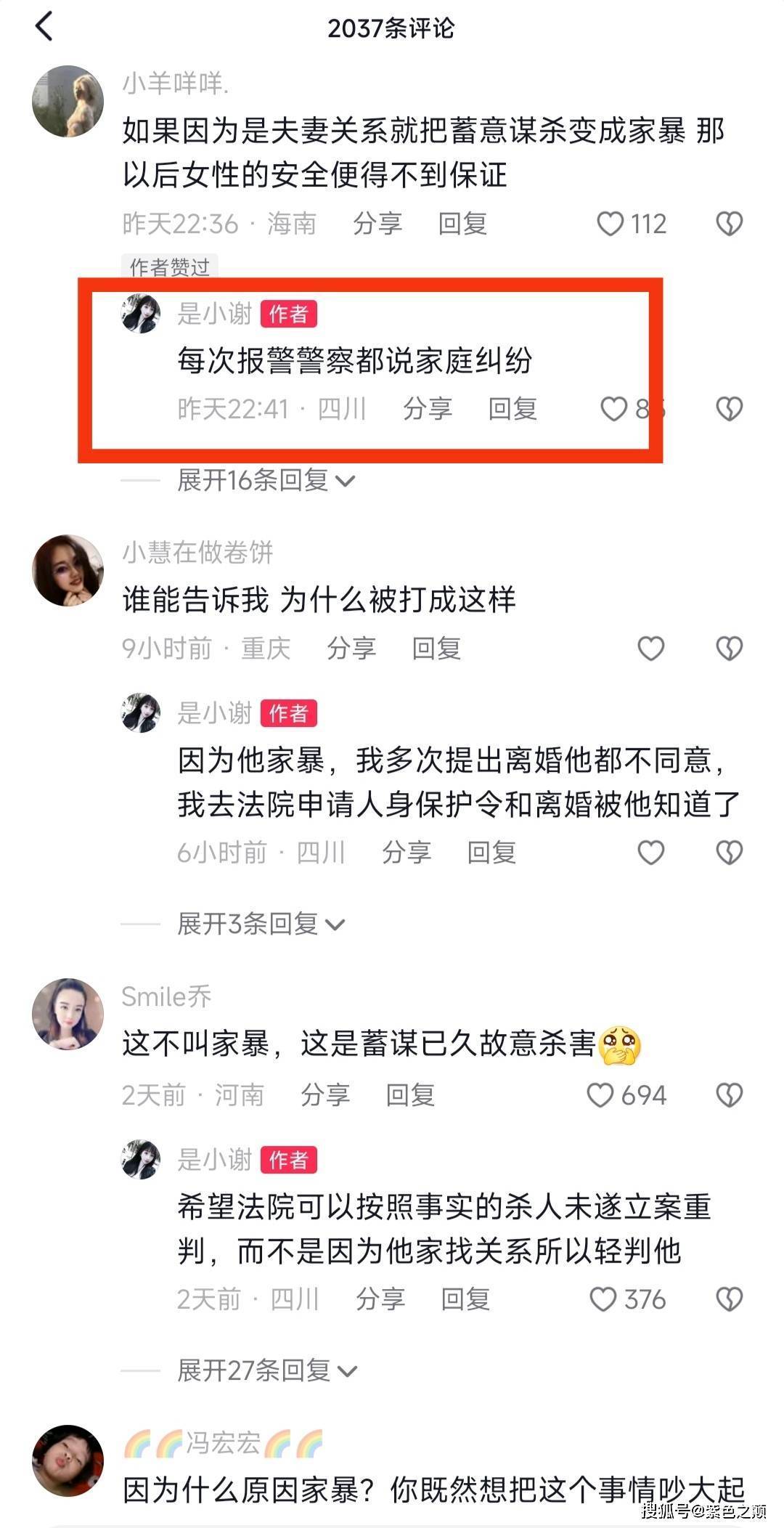Screen dimensions: 784x1528
Task: Reply to 小慧在做卷饼's comment
Action: point(436,648)
